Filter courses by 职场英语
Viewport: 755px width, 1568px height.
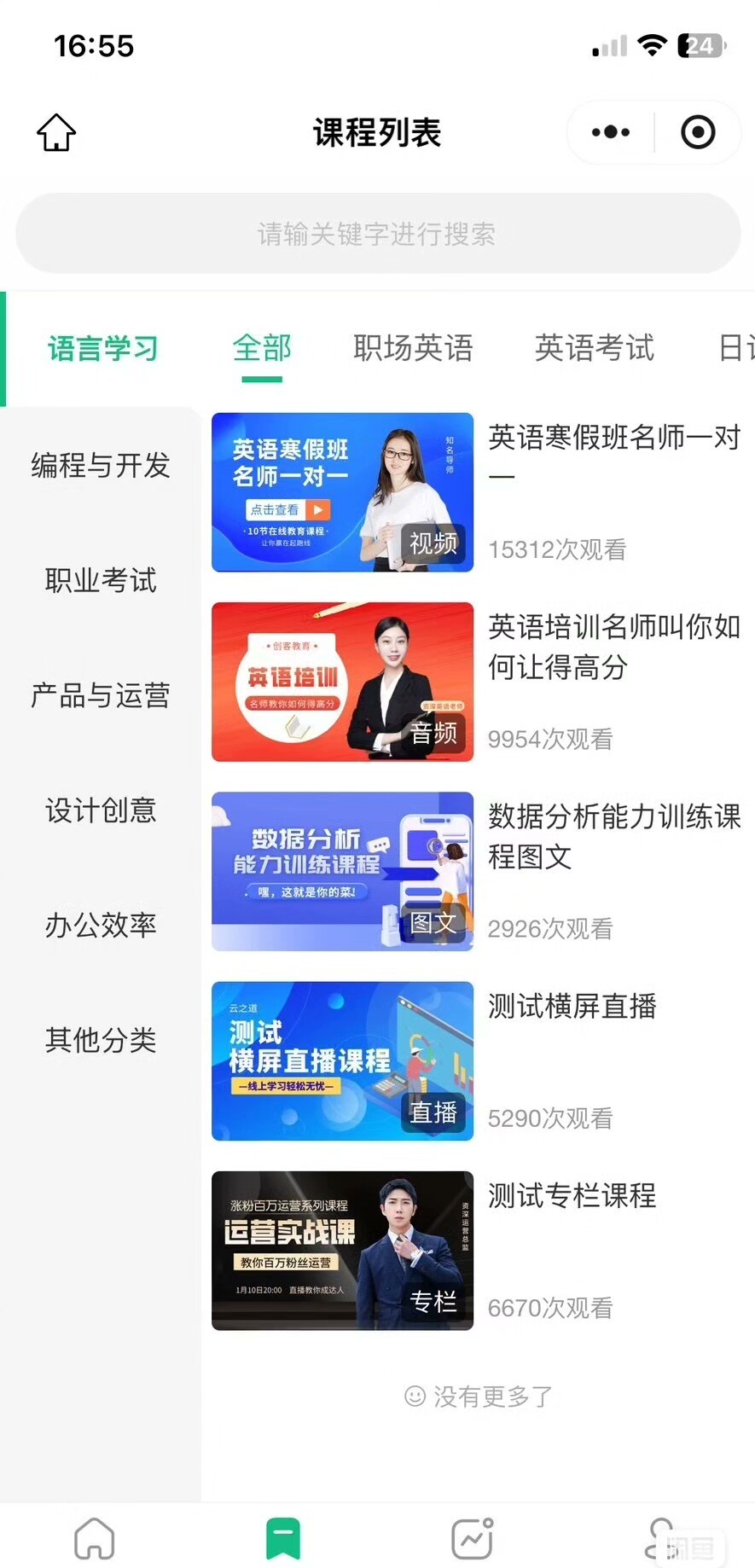point(413,349)
